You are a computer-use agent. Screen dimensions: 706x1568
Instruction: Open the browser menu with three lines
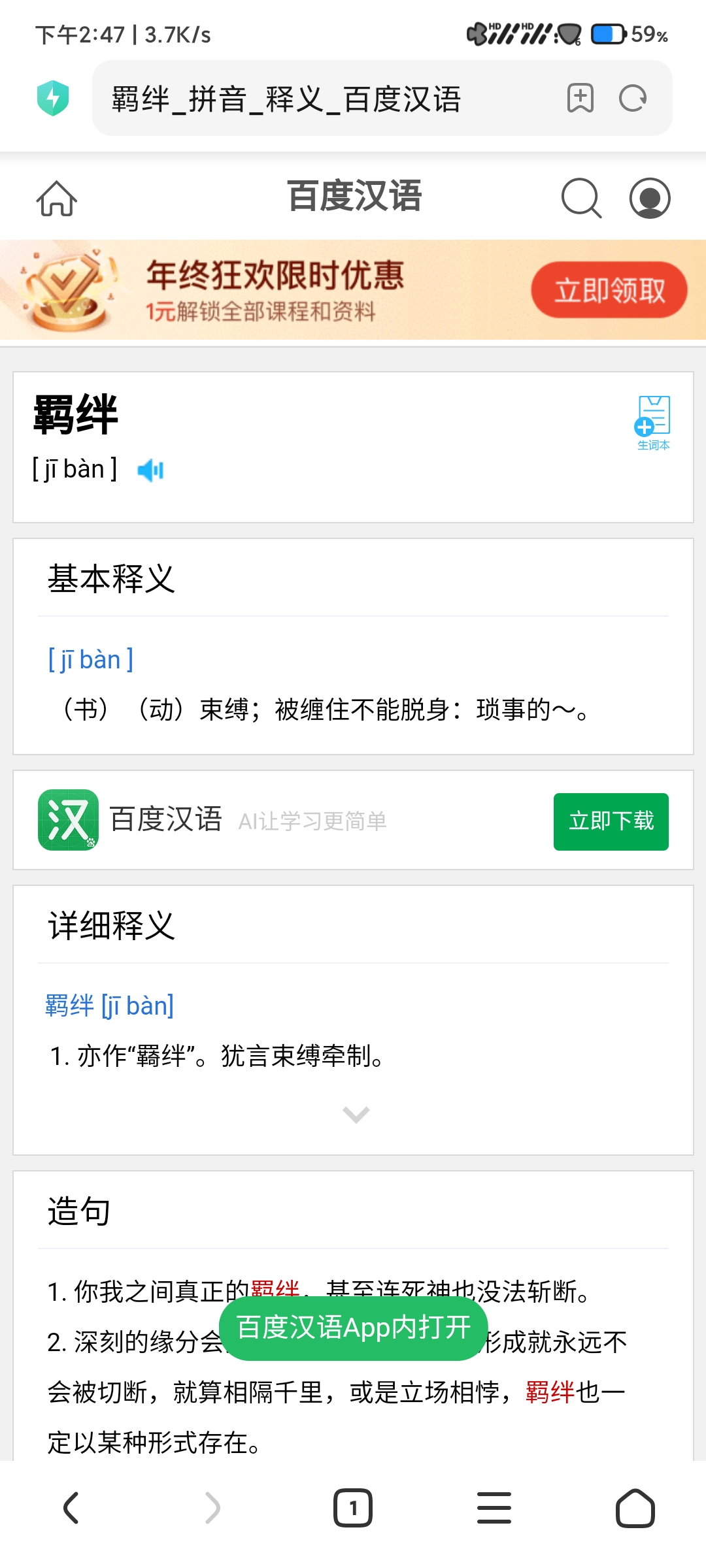click(x=494, y=1508)
